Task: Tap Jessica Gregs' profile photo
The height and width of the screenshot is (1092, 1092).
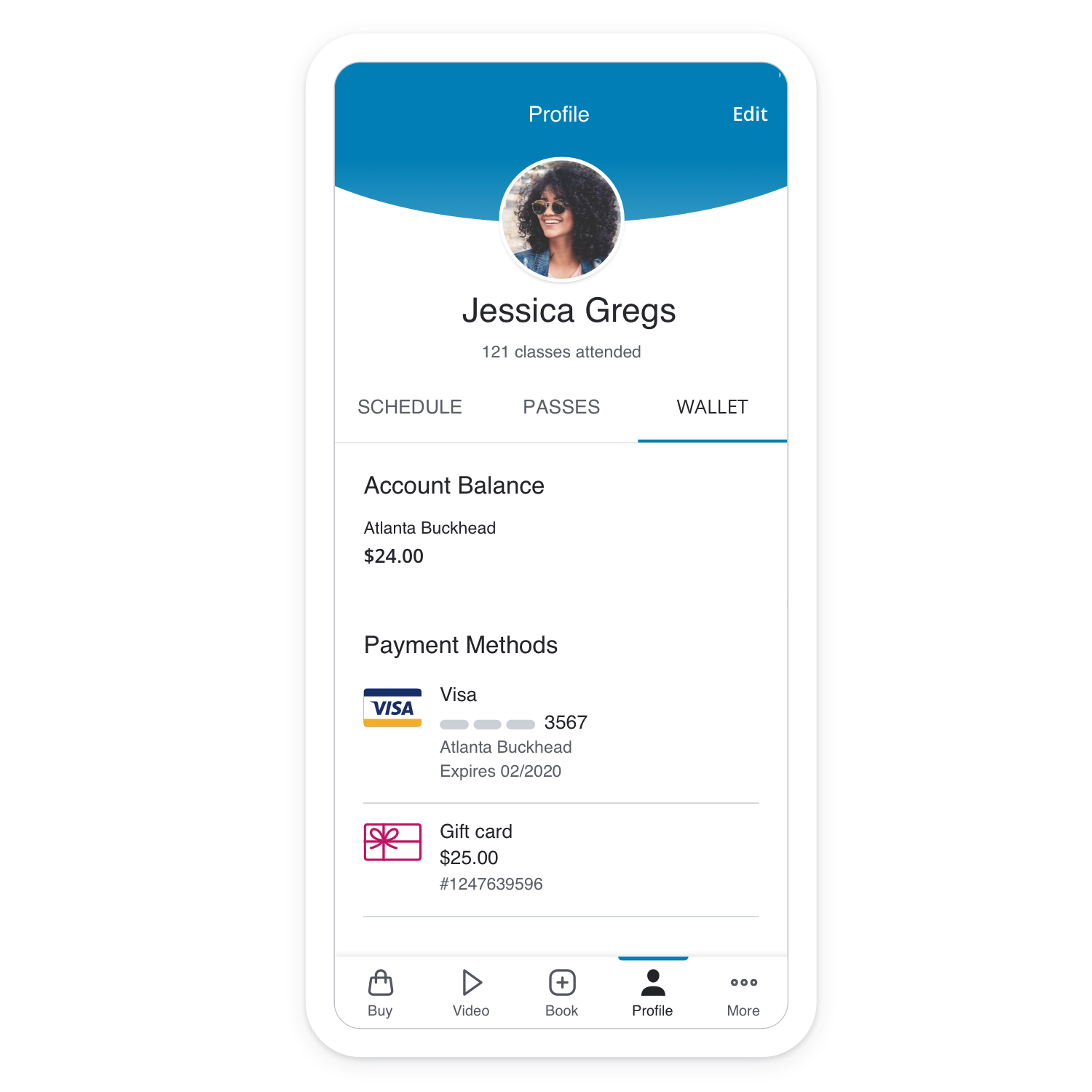Action: coord(561,219)
